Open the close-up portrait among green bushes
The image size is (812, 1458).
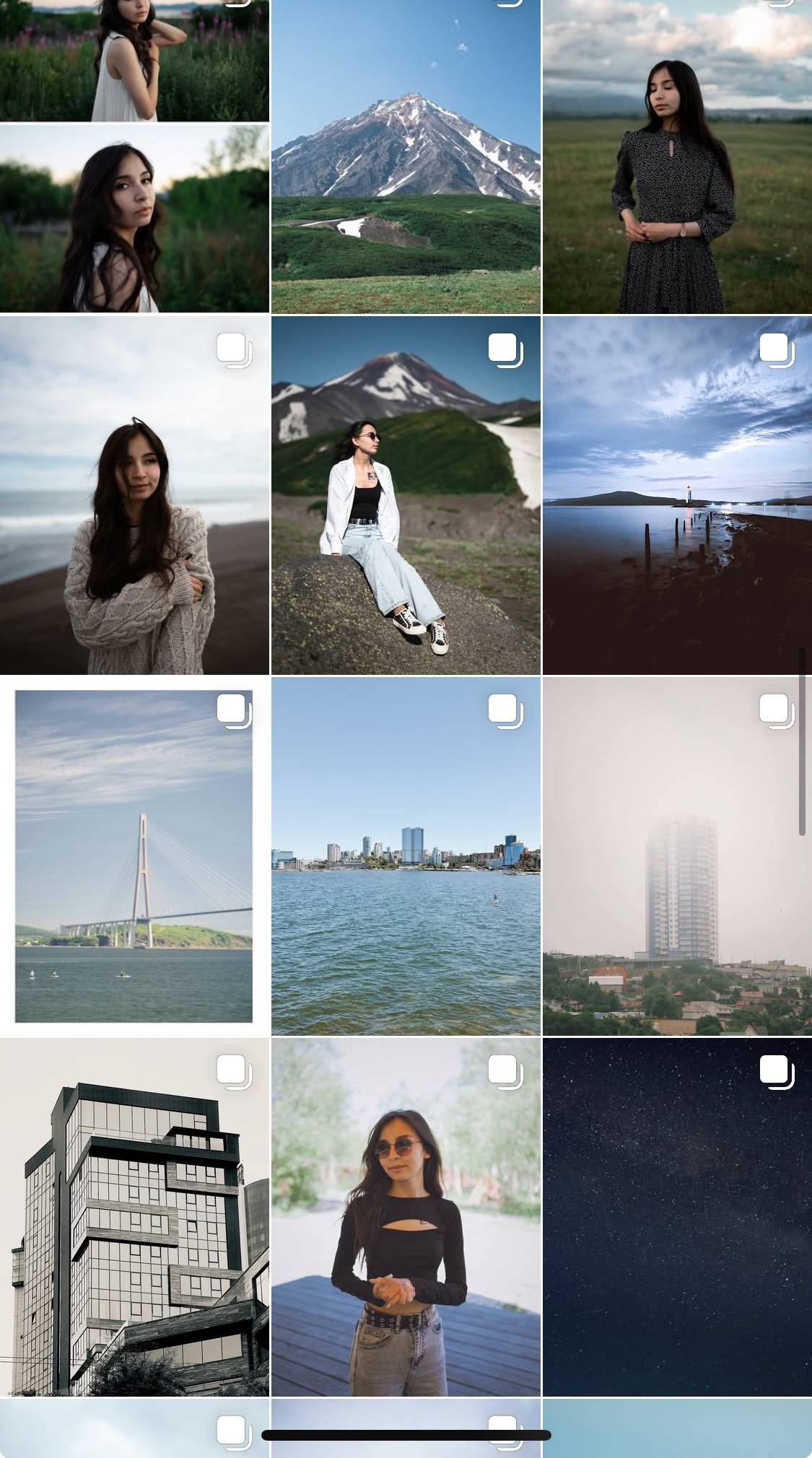point(134,218)
